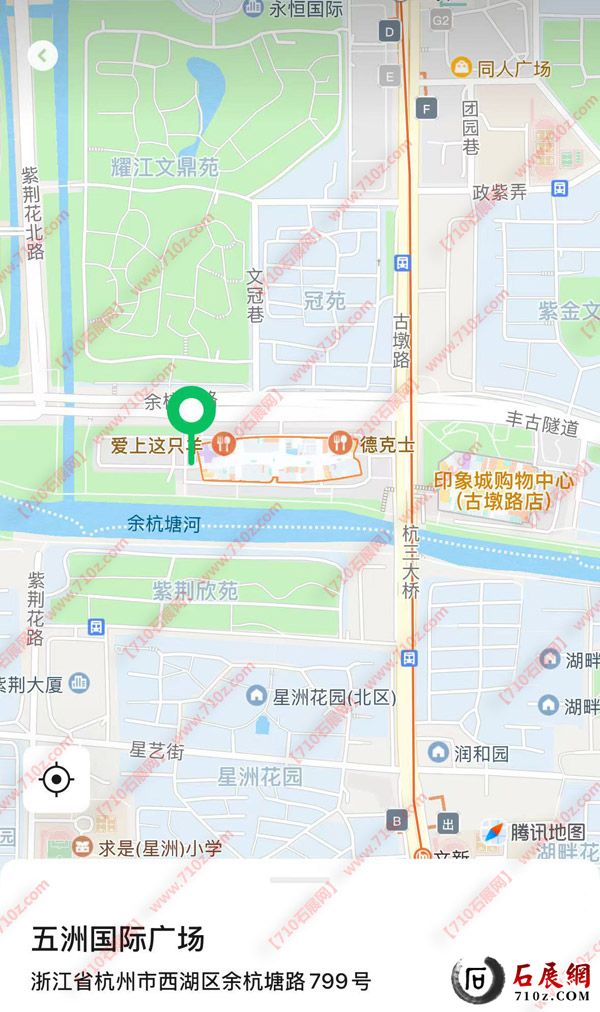Image resolution: width=600 pixels, height=1012 pixels.
Task: Tap the green location pin marker
Action: [x=190, y=412]
